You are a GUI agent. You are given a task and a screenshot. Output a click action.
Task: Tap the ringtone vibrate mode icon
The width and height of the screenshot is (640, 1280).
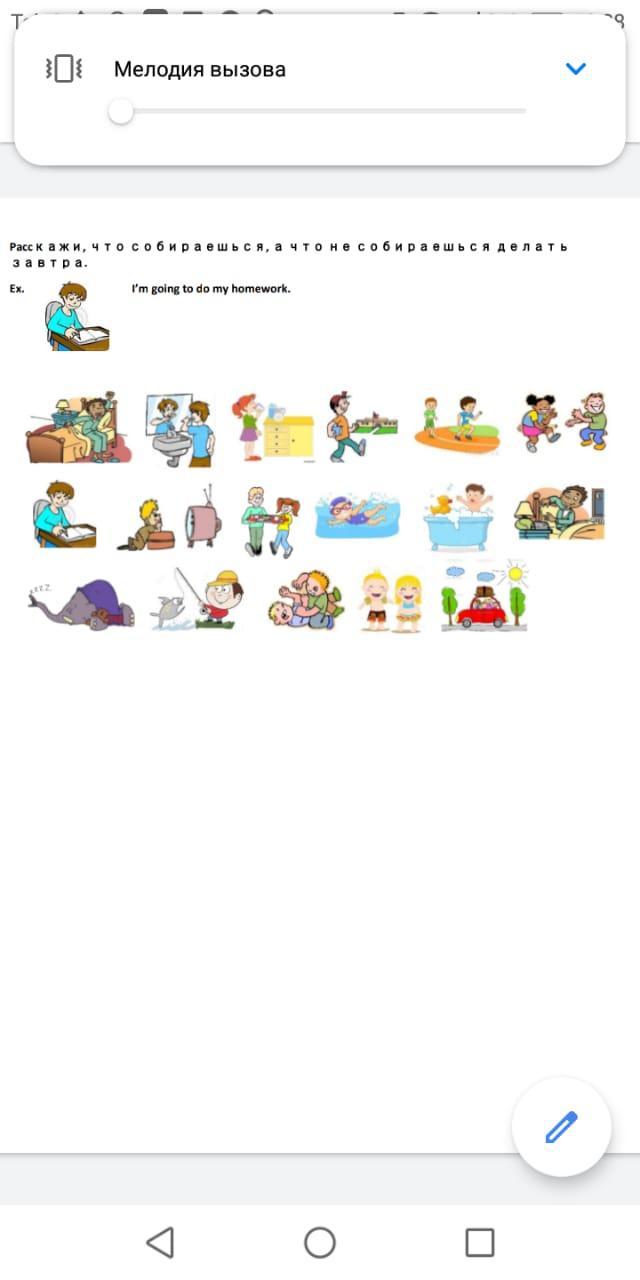click(64, 69)
